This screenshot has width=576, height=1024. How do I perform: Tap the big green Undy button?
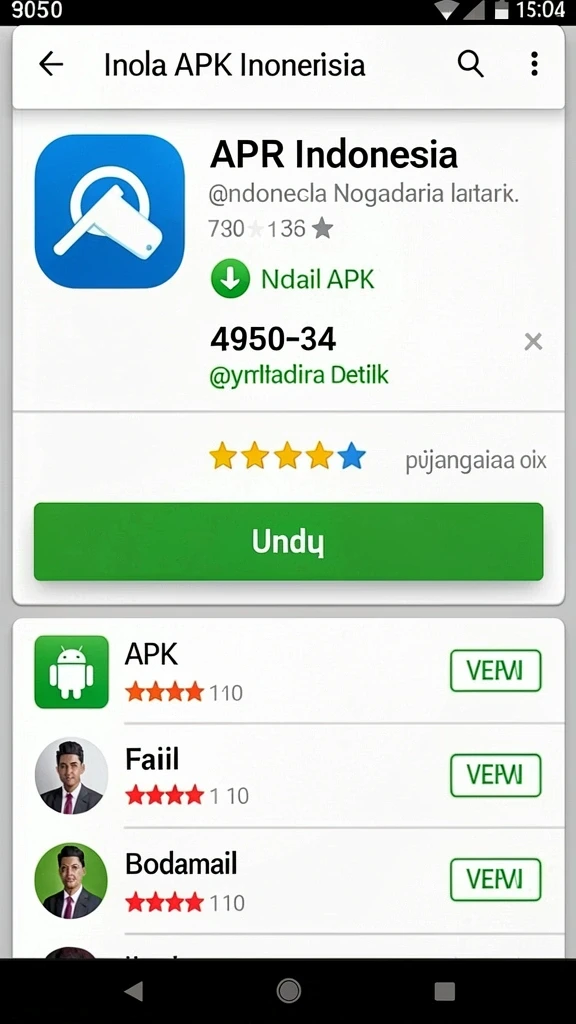coord(289,541)
